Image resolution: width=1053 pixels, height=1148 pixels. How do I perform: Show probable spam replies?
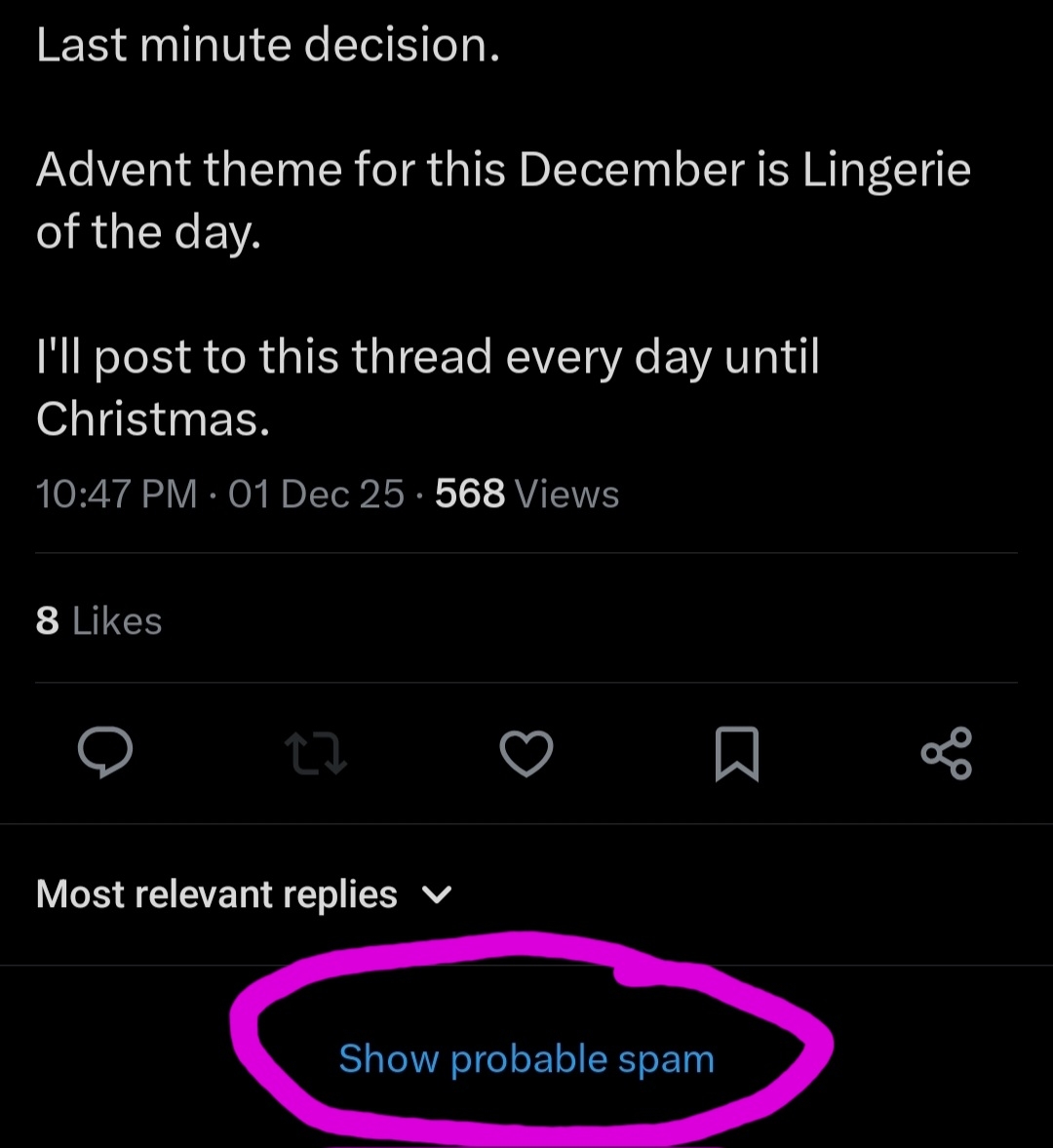click(x=526, y=1059)
